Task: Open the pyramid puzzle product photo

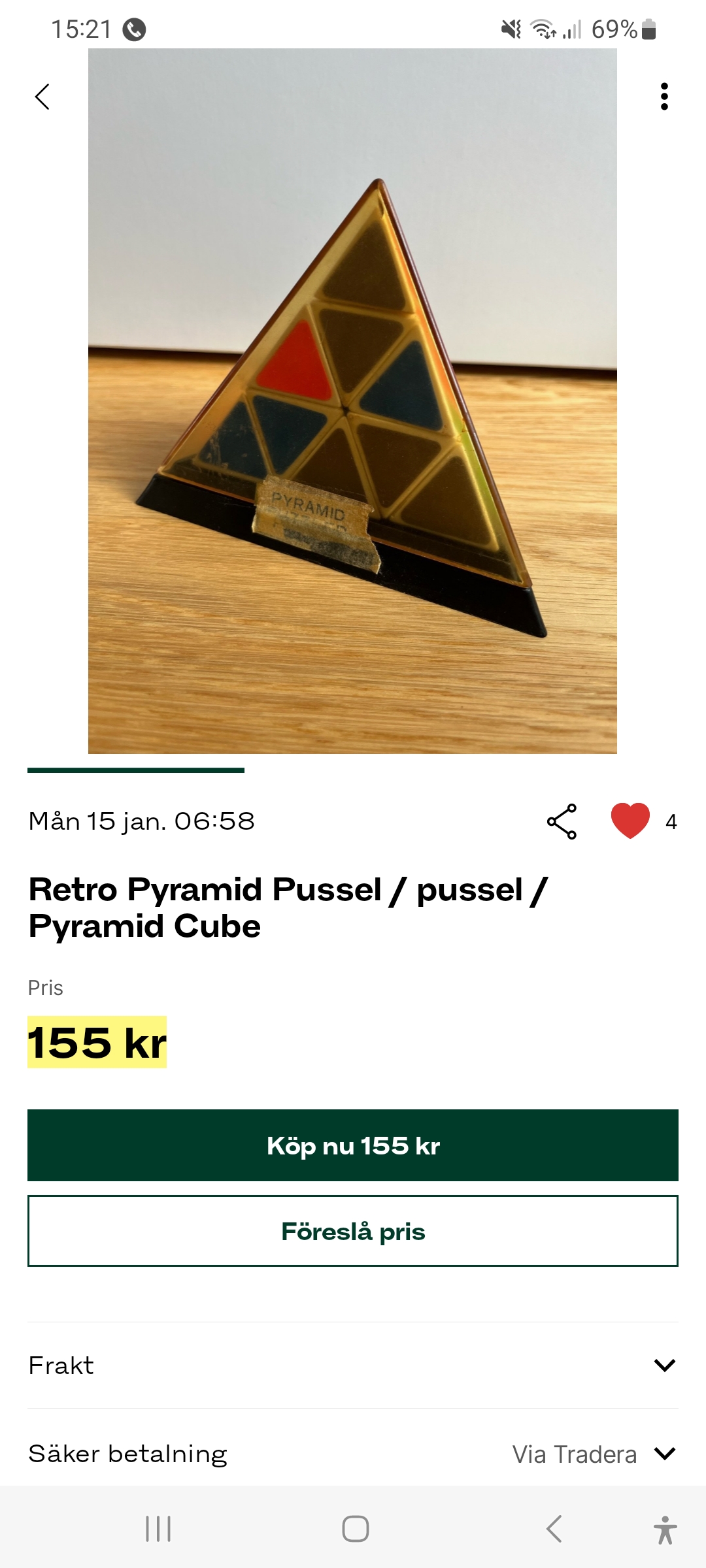Action: click(352, 400)
